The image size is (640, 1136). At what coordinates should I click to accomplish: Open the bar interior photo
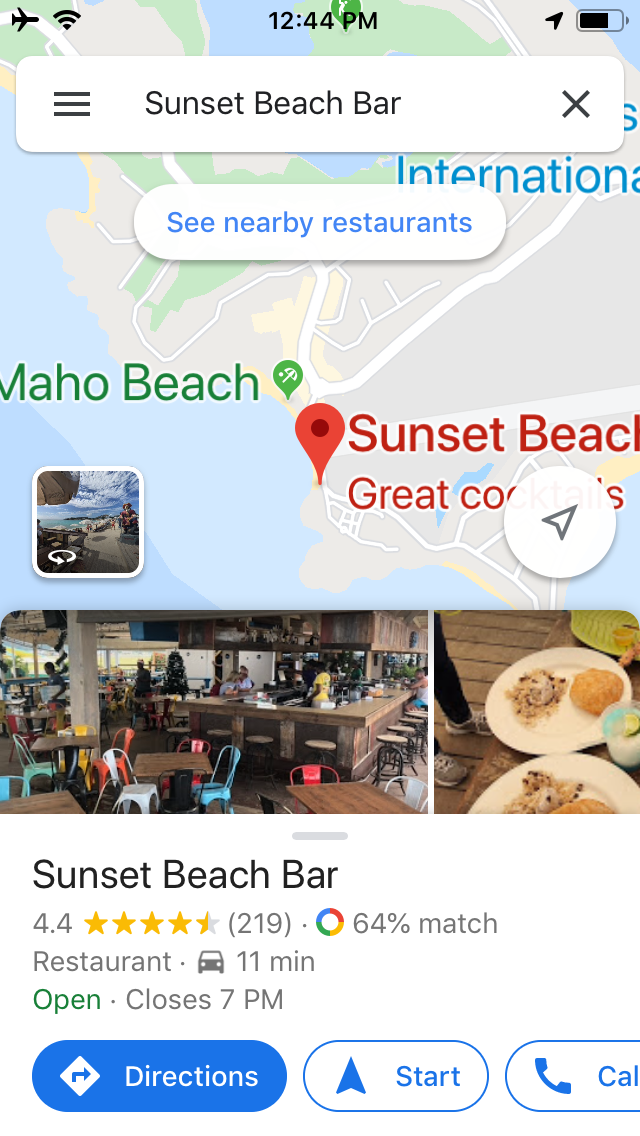click(213, 711)
